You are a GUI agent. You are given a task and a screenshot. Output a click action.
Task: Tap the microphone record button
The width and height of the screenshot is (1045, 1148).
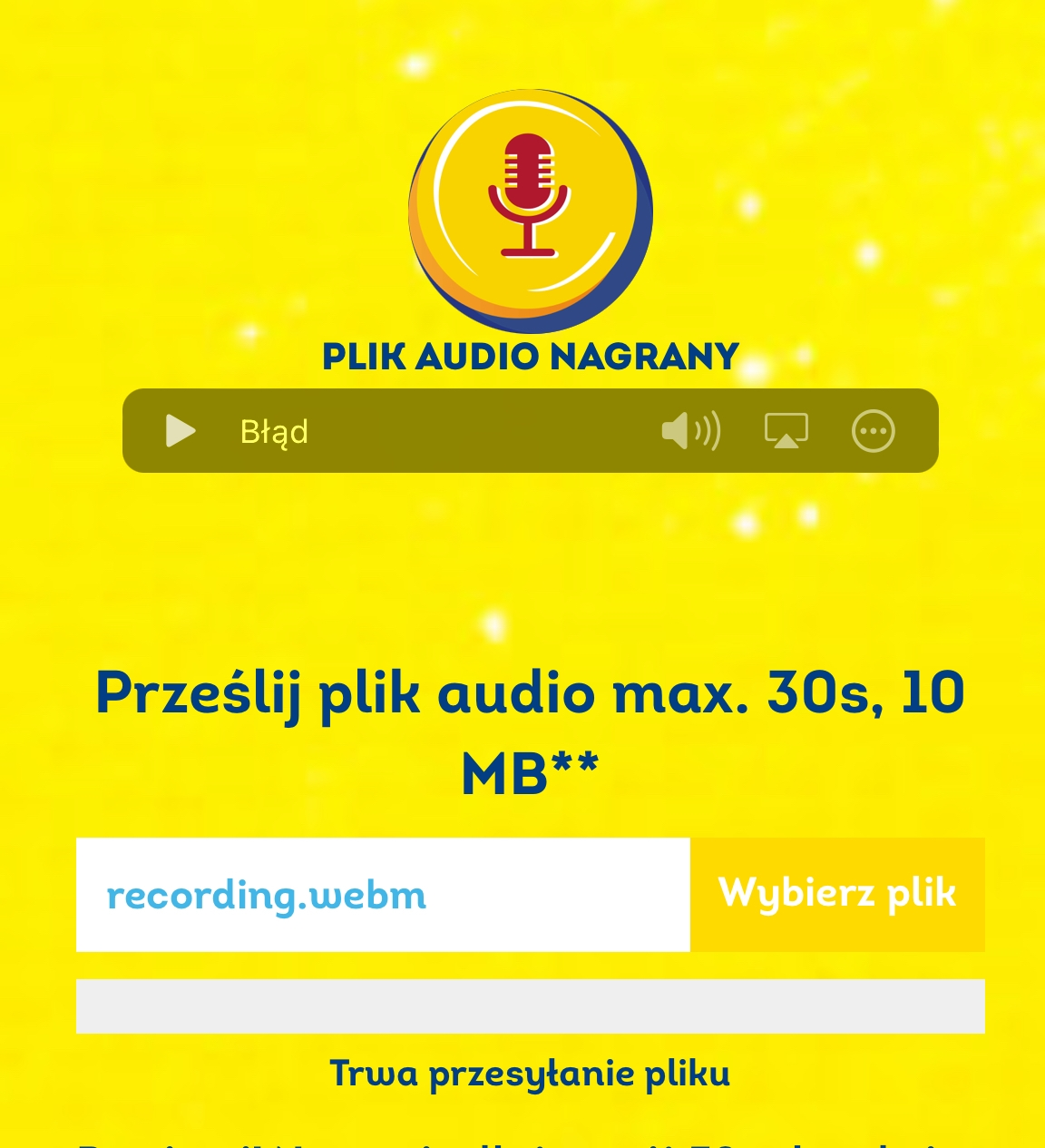pos(530,211)
